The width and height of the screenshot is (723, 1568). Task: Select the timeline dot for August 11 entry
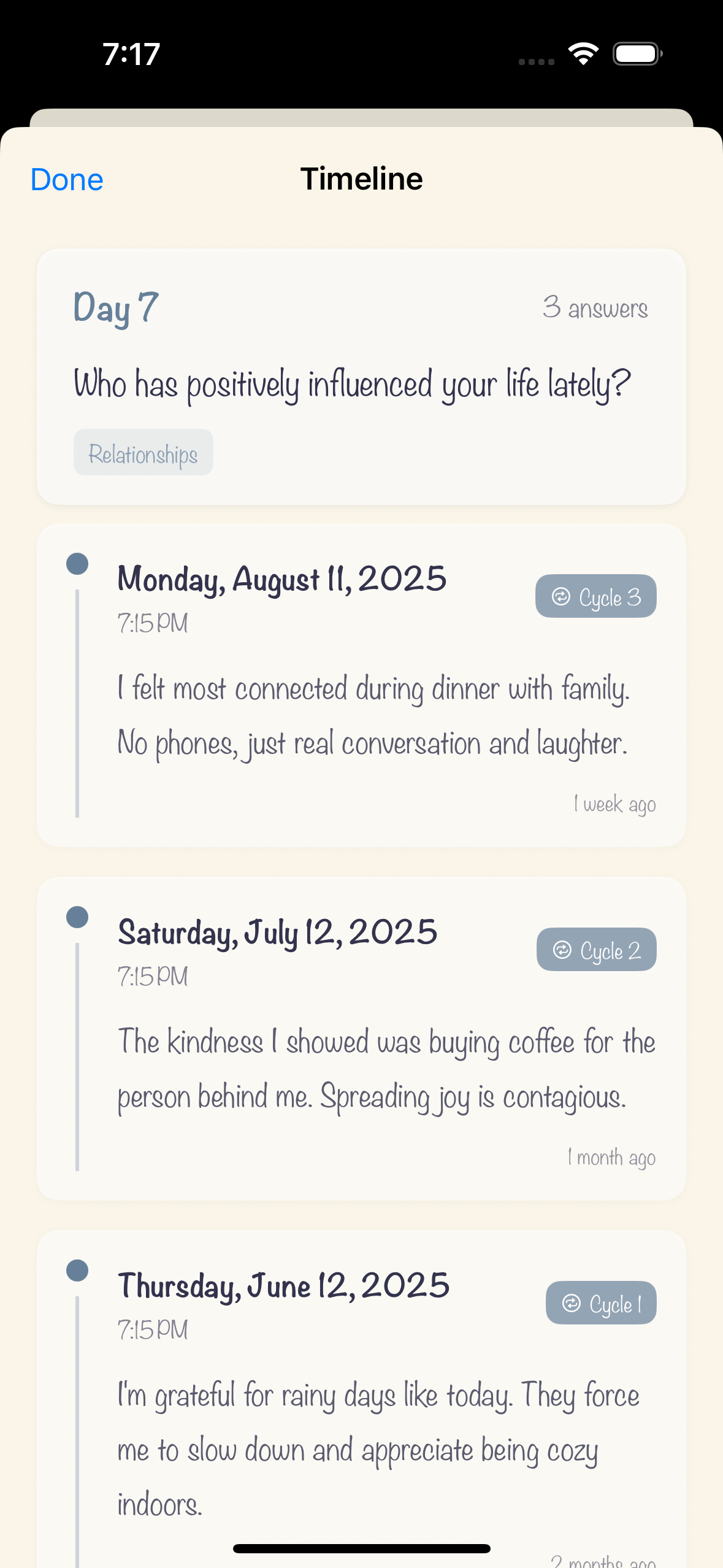(77, 563)
